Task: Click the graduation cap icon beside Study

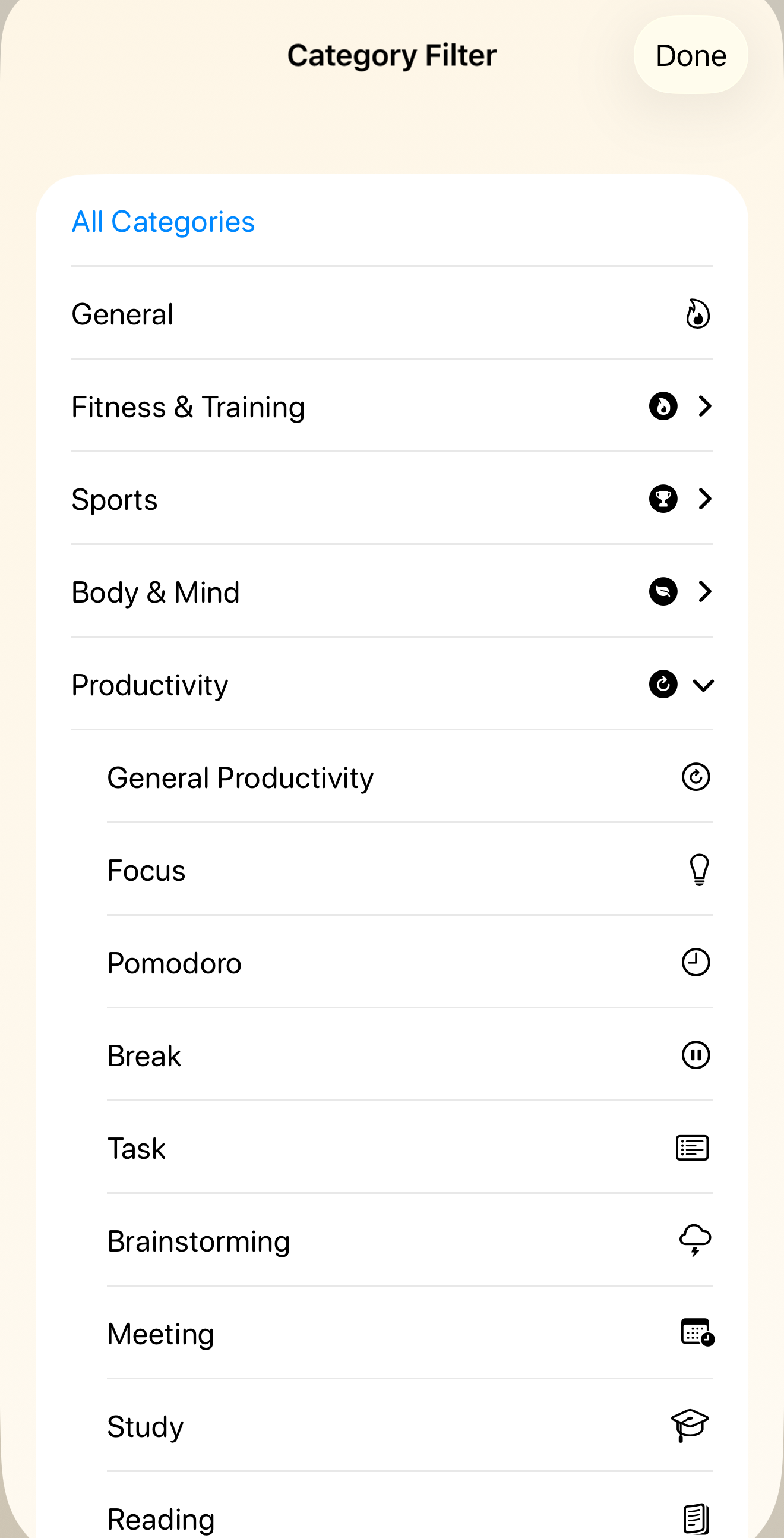Action: coord(690,1426)
